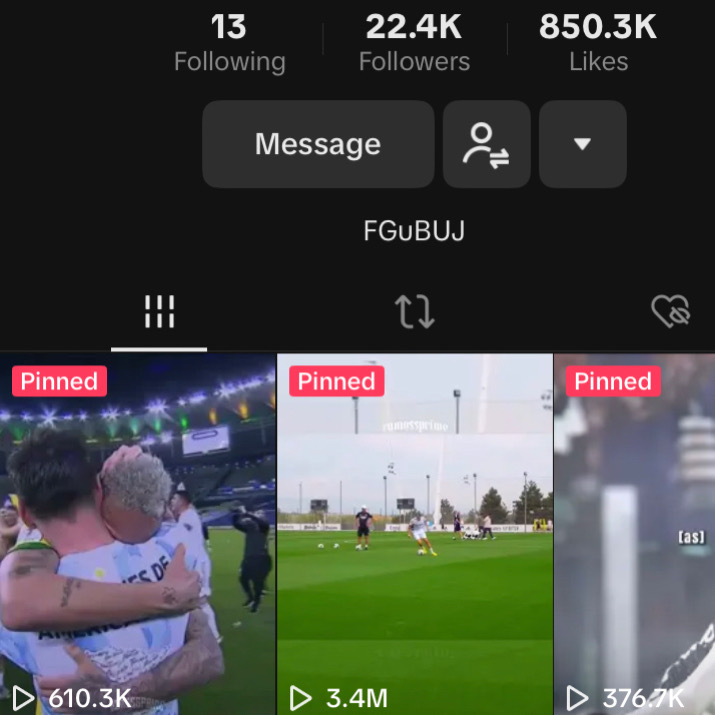Switch to the reposts tab

click(414, 312)
